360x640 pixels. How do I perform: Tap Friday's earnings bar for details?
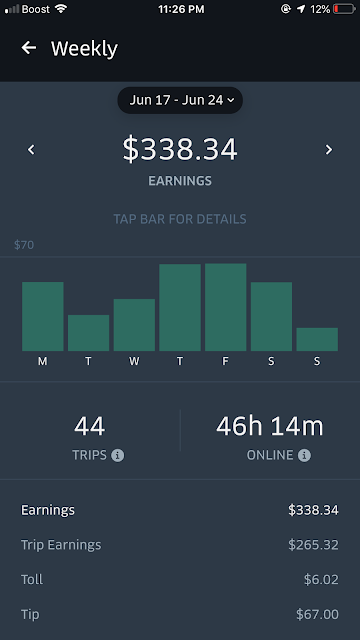click(x=226, y=307)
